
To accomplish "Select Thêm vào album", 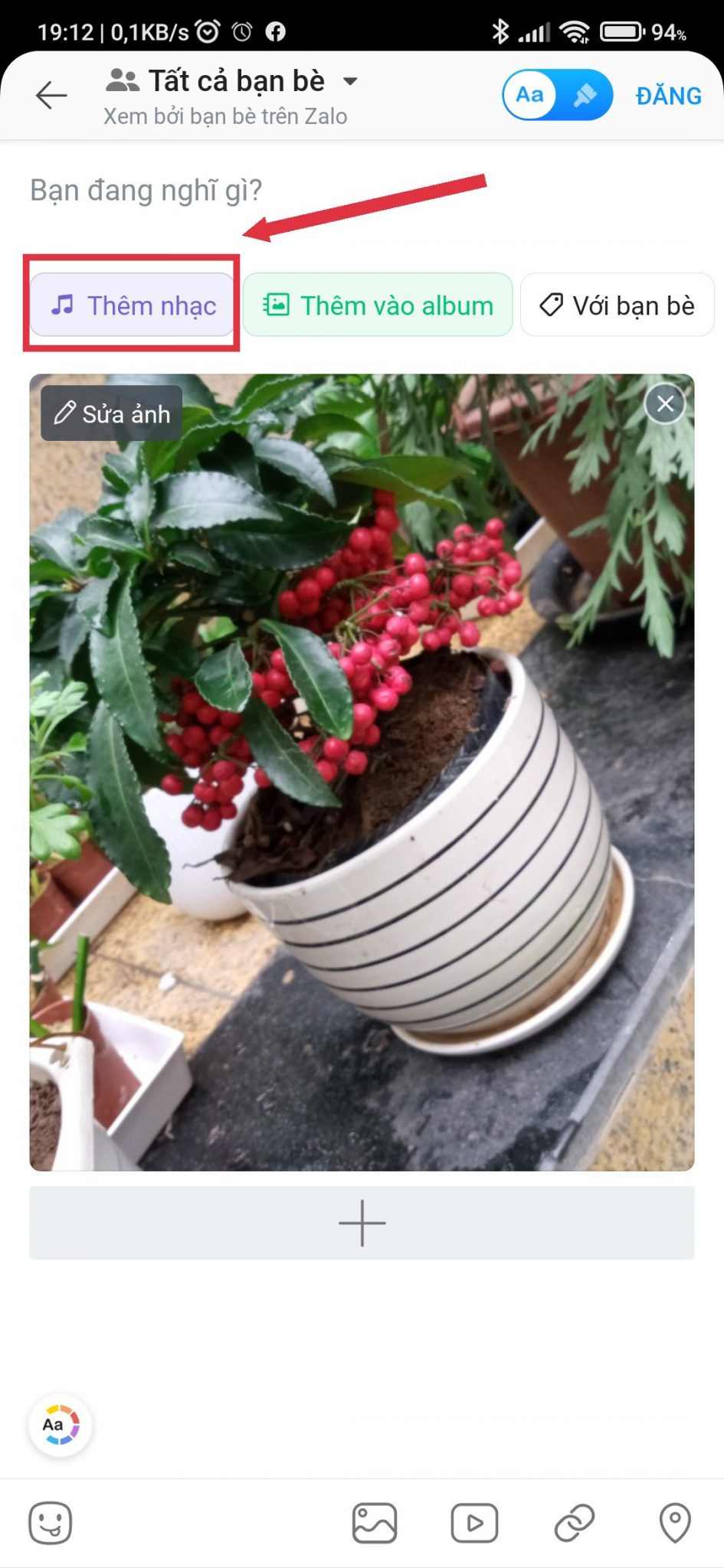I will (378, 305).
